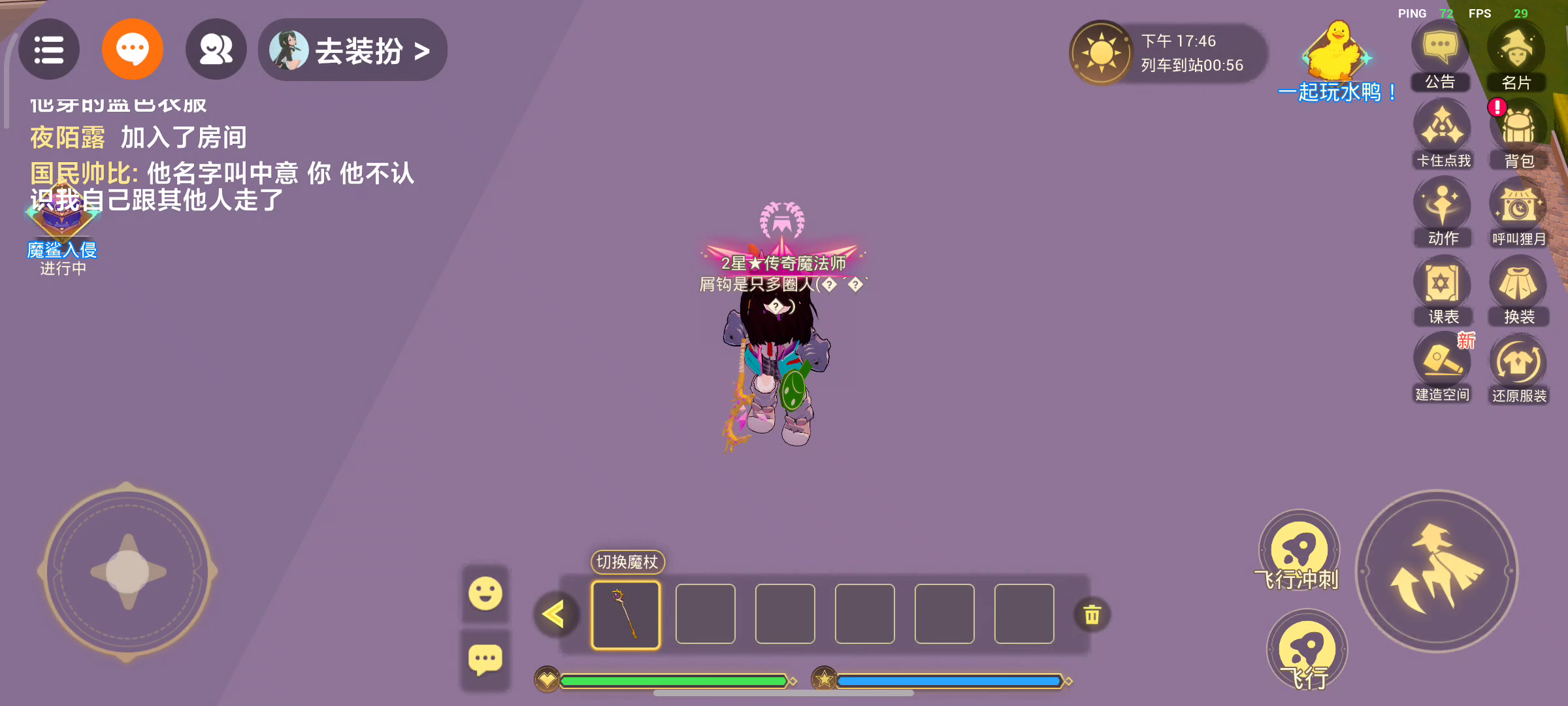The image size is (1568, 706).
Task: Tap the trash icon on item bar
Action: 1092,614
